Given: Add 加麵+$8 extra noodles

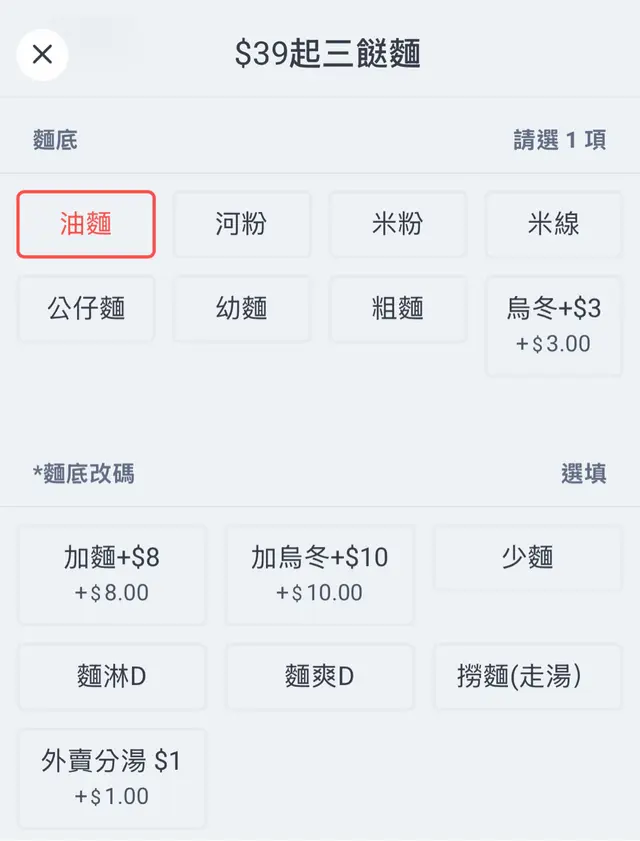Looking at the screenshot, I should (x=112, y=574).
